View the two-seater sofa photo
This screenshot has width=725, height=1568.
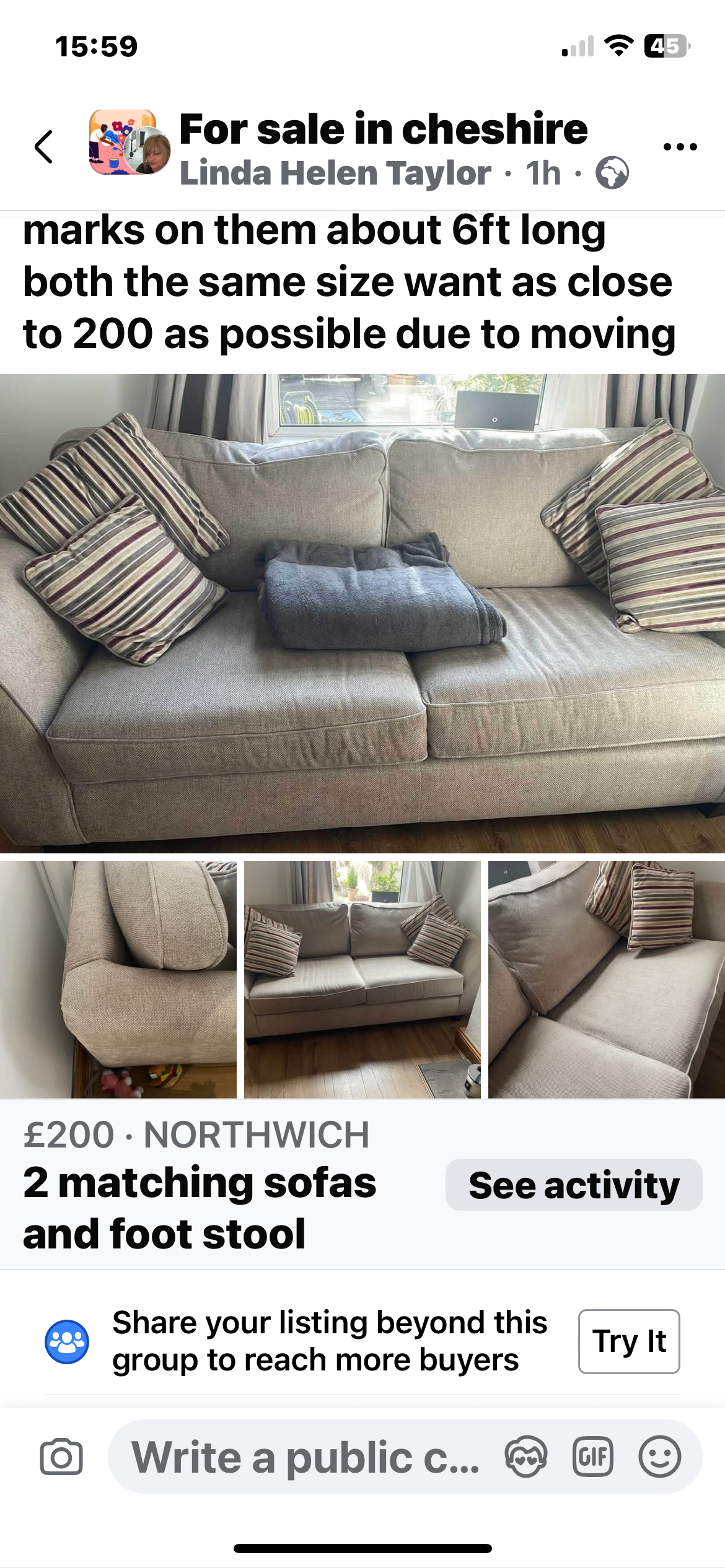pos(362,979)
